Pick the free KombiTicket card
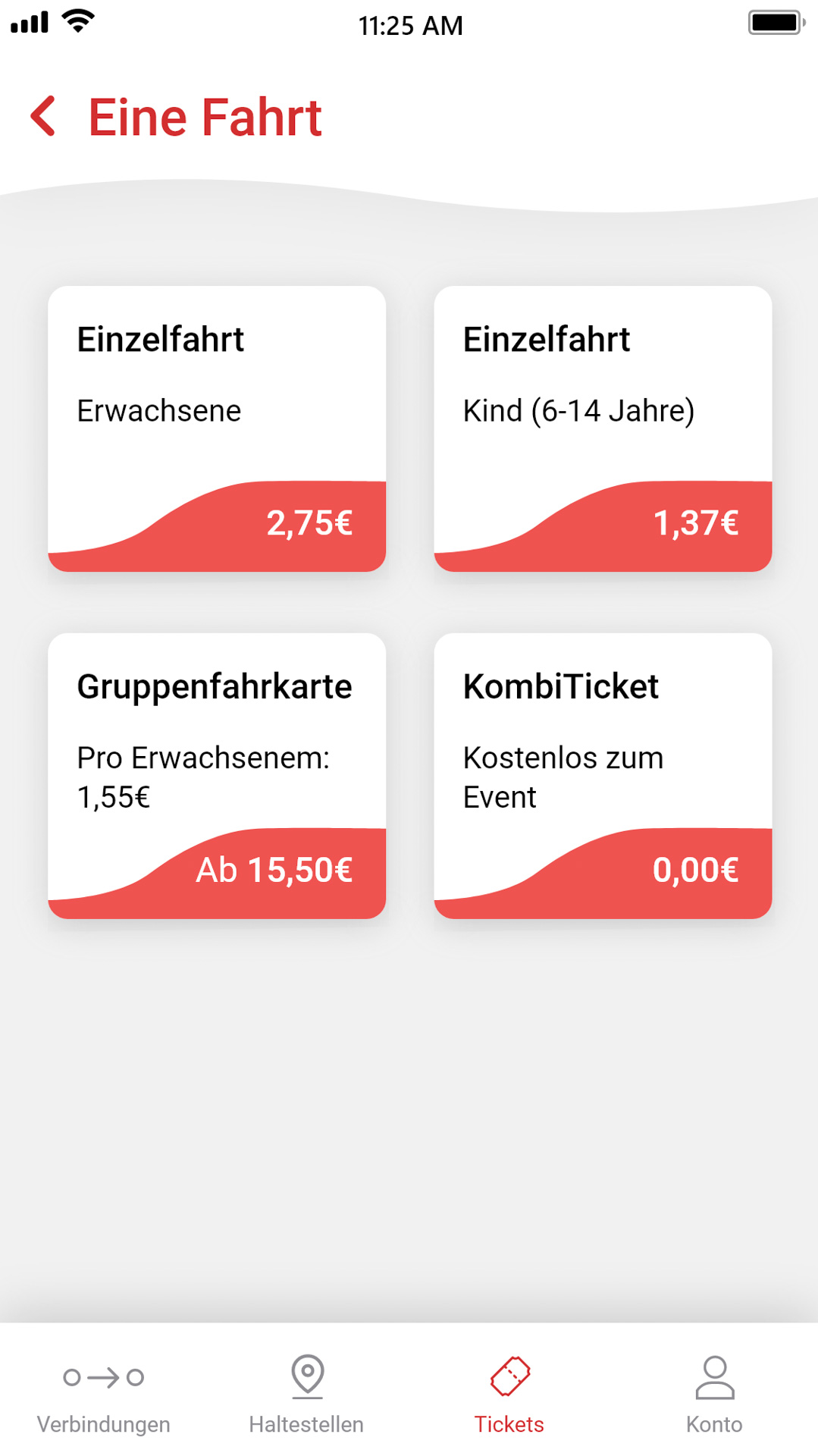The width and height of the screenshot is (818, 1456). 603,776
